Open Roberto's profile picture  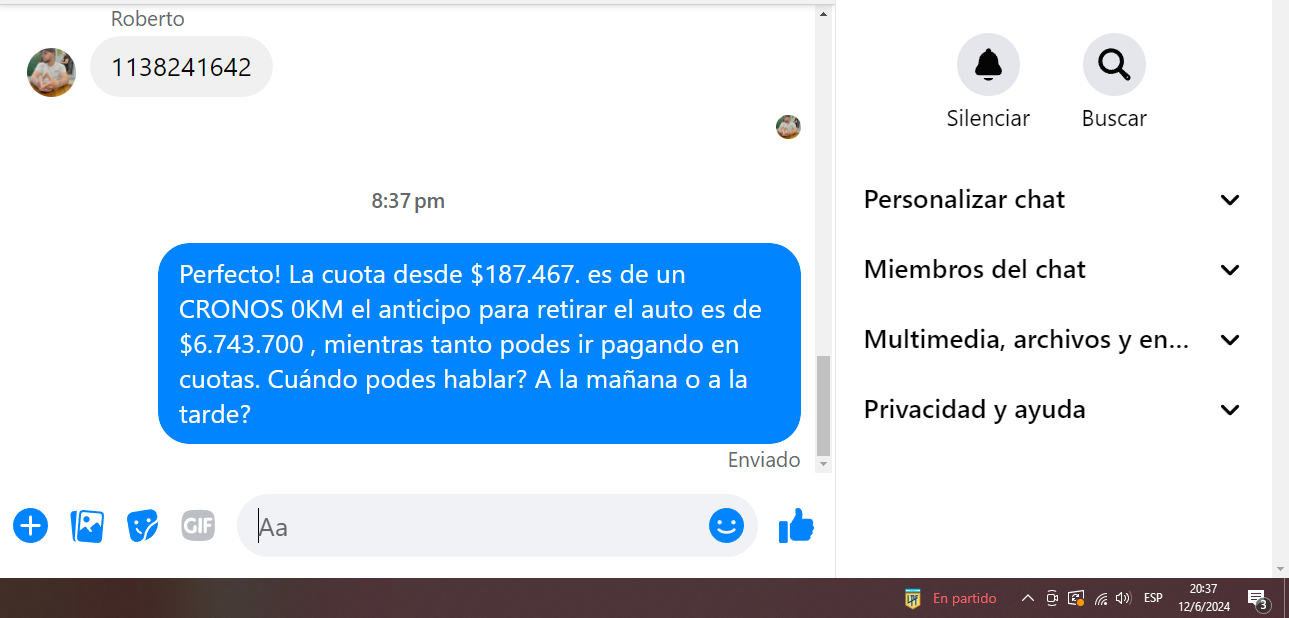click(51, 72)
